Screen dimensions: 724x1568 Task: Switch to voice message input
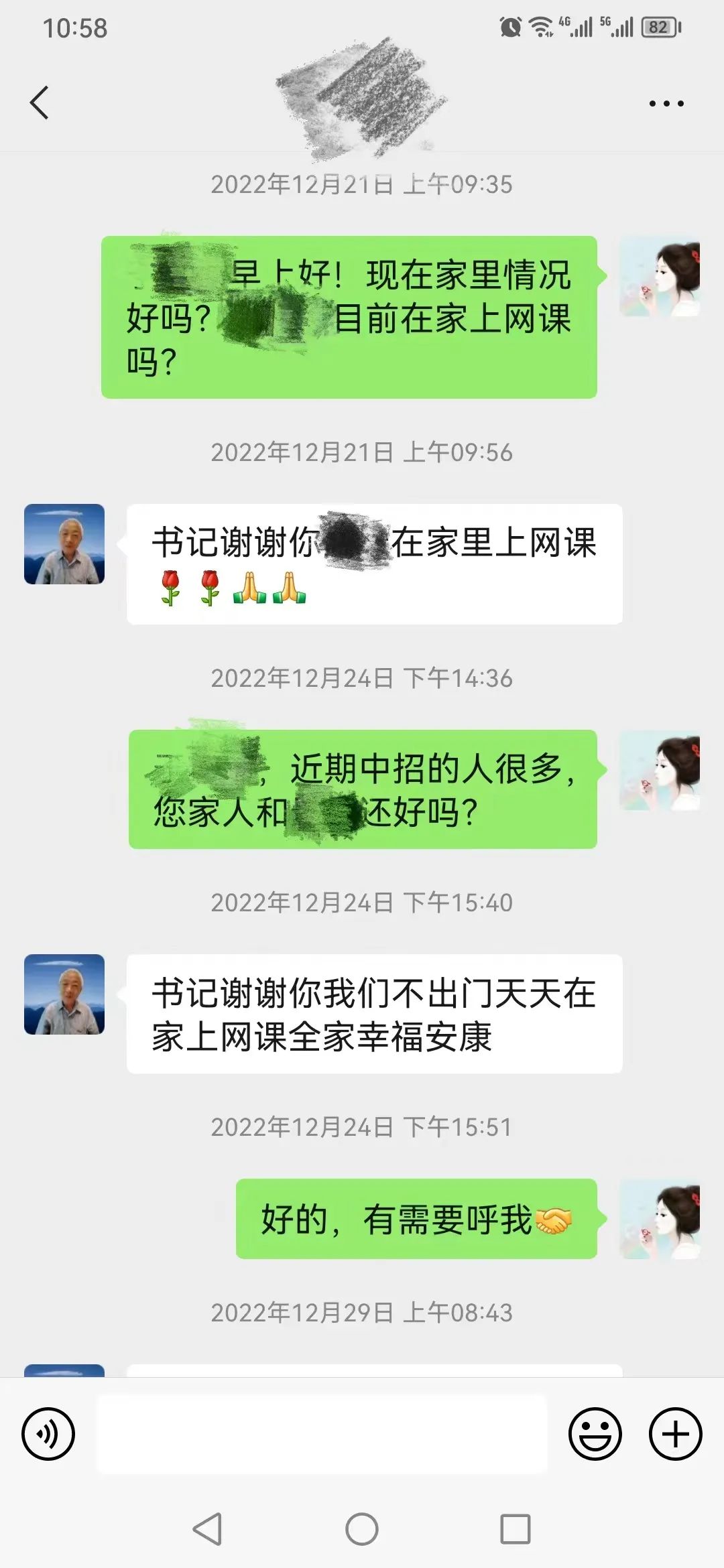pos(48,1434)
